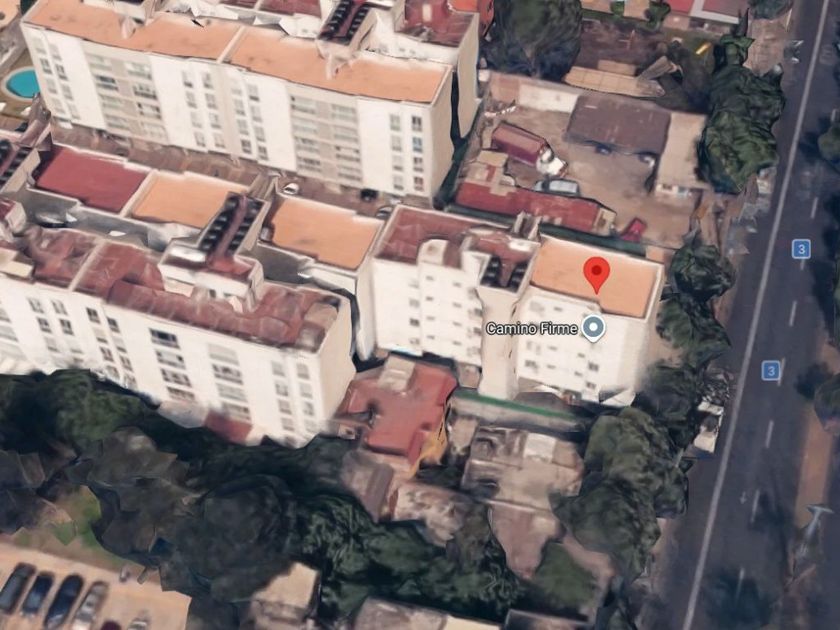Tap the red dropped location pin
Image resolution: width=840 pixels, height=630 pixels.
(x=596, y=275)
